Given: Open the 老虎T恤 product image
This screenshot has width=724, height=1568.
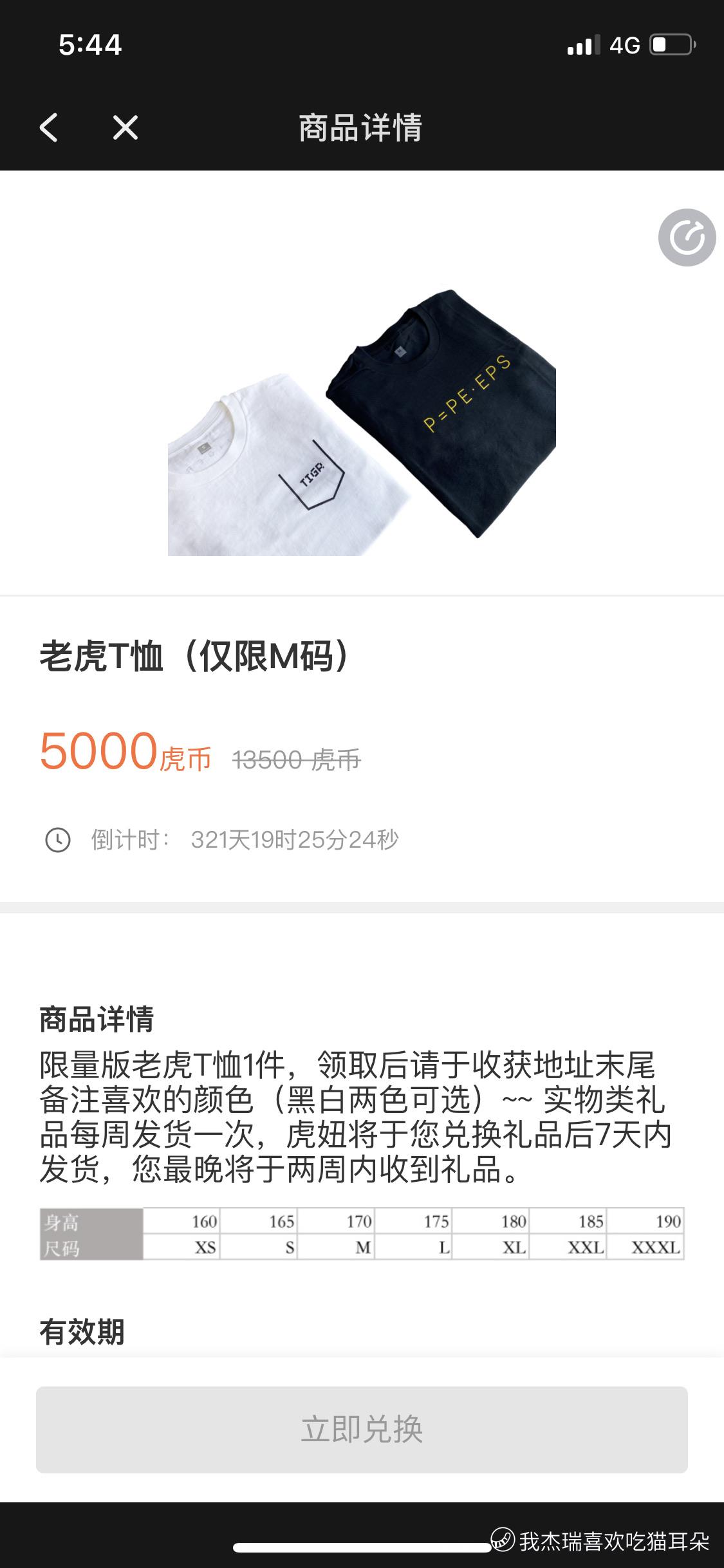Looking at the screenshot, I should (362, 423).
